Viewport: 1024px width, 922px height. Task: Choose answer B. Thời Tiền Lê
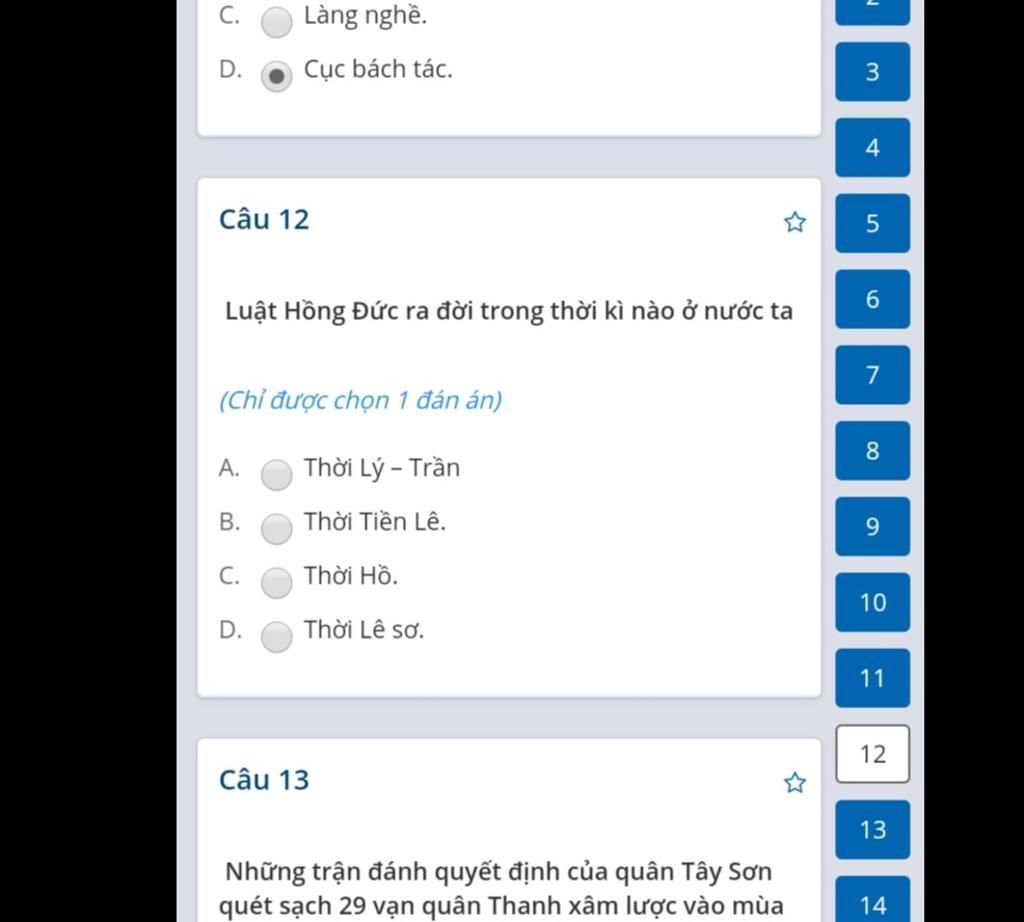point(277,529)
